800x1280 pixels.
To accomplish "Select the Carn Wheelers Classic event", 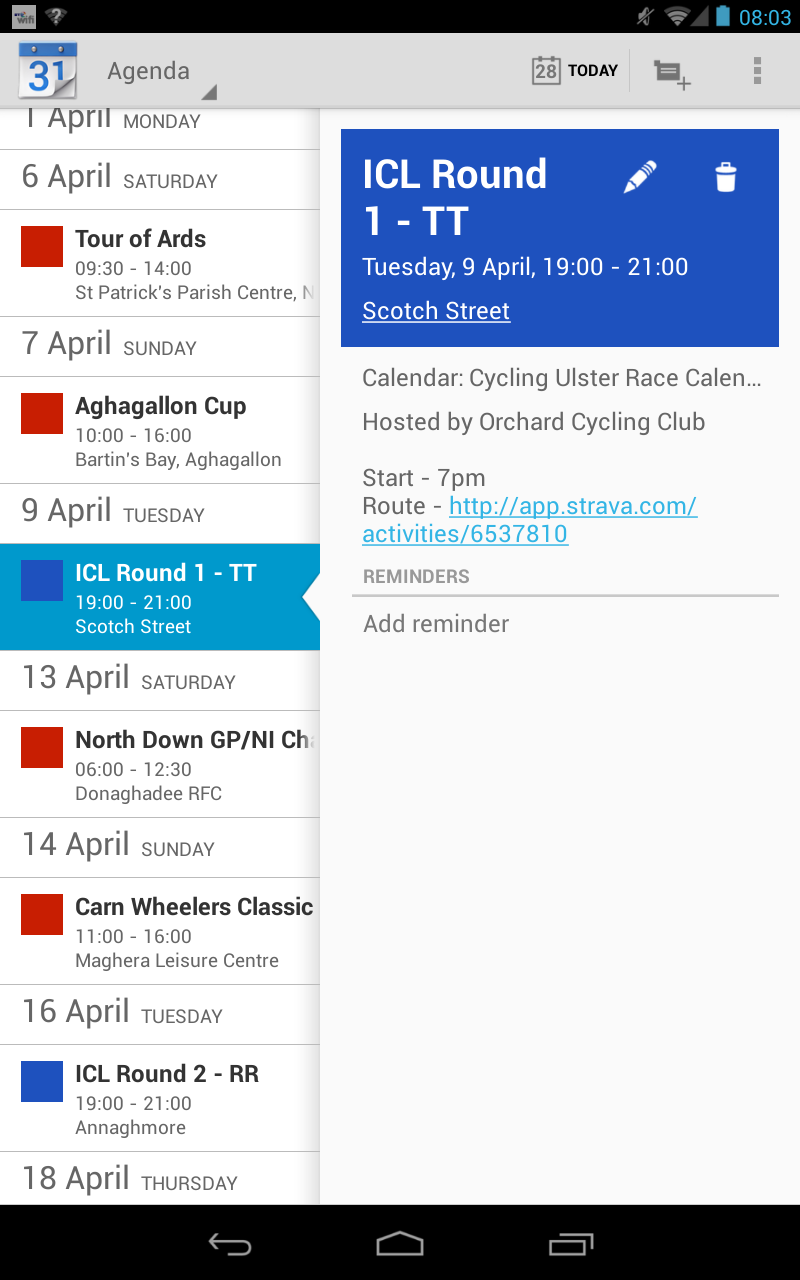I will [160, 931].
